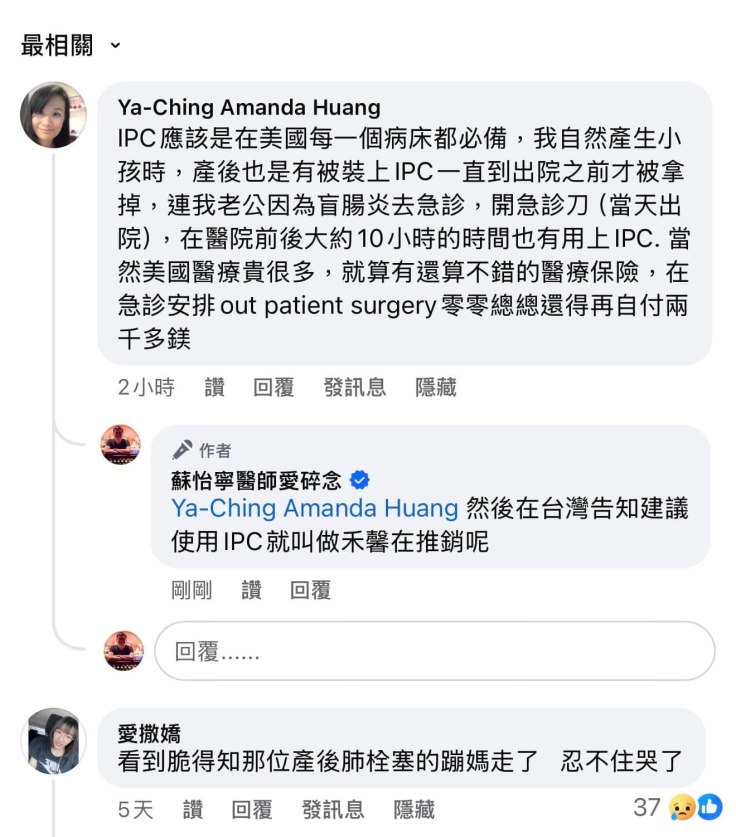
Task: Reply to 愛撒嬌's comment
Action: point(251,809)
